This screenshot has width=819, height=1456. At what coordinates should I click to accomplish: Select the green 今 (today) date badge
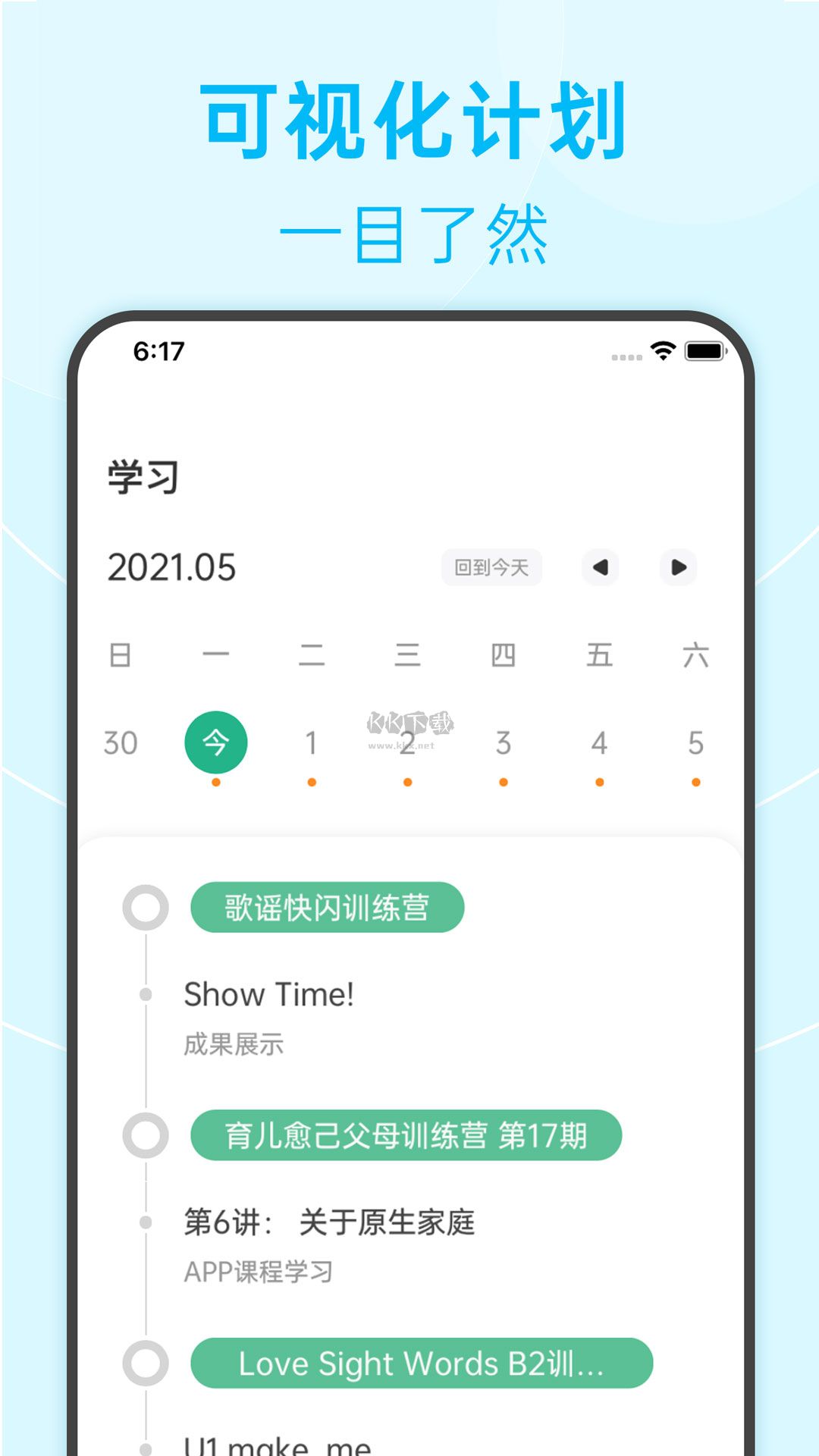click(215, 742)
